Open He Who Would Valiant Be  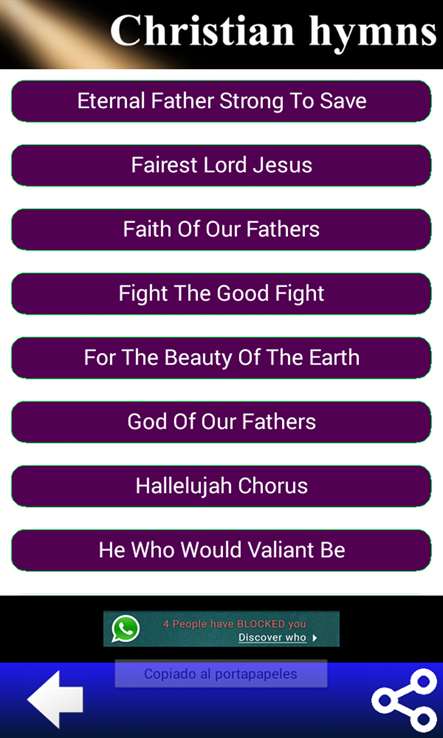221,550
